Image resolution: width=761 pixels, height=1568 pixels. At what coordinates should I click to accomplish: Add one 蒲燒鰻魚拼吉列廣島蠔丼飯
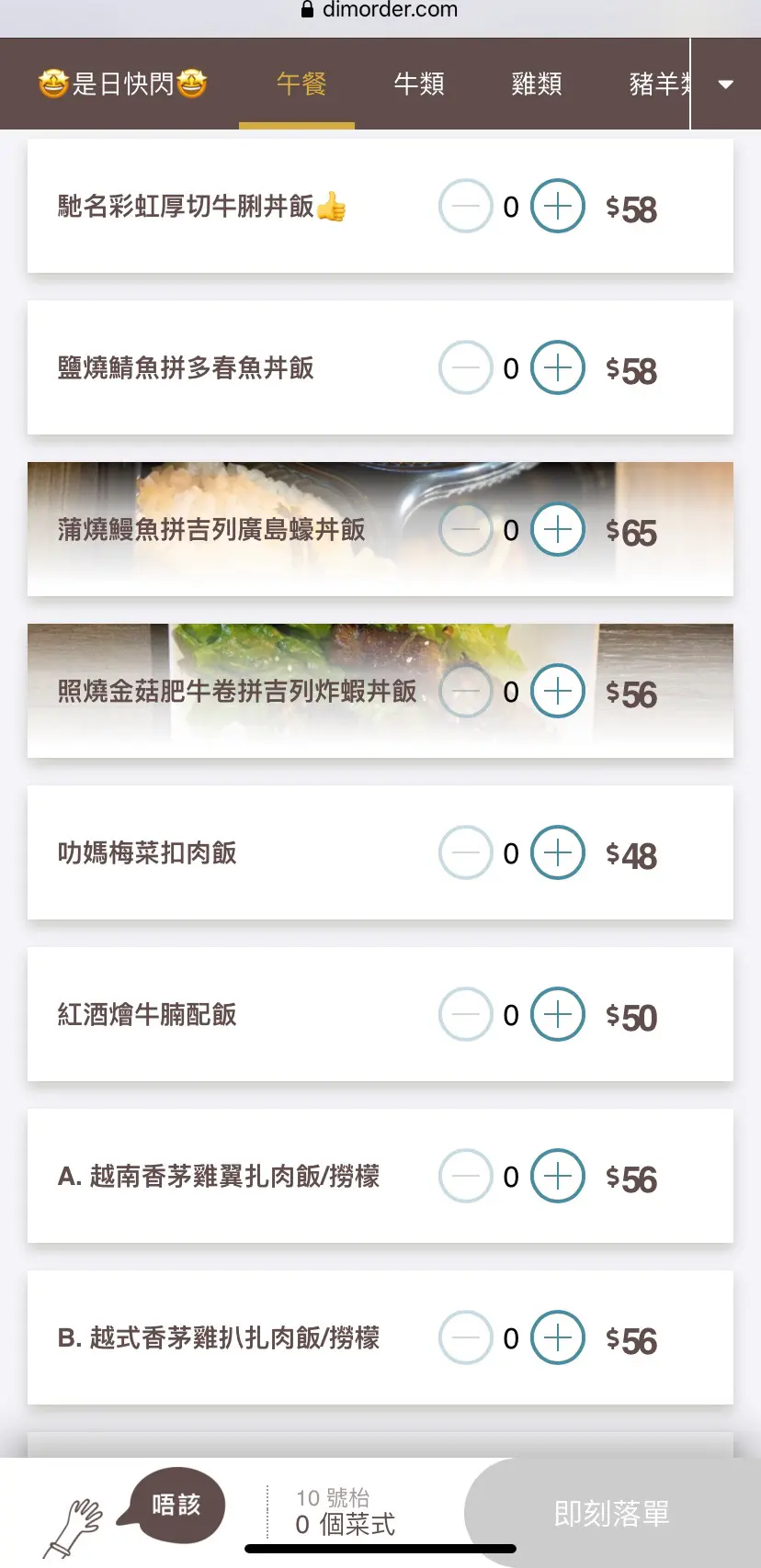pyautogui.click(x=558, y=530)
